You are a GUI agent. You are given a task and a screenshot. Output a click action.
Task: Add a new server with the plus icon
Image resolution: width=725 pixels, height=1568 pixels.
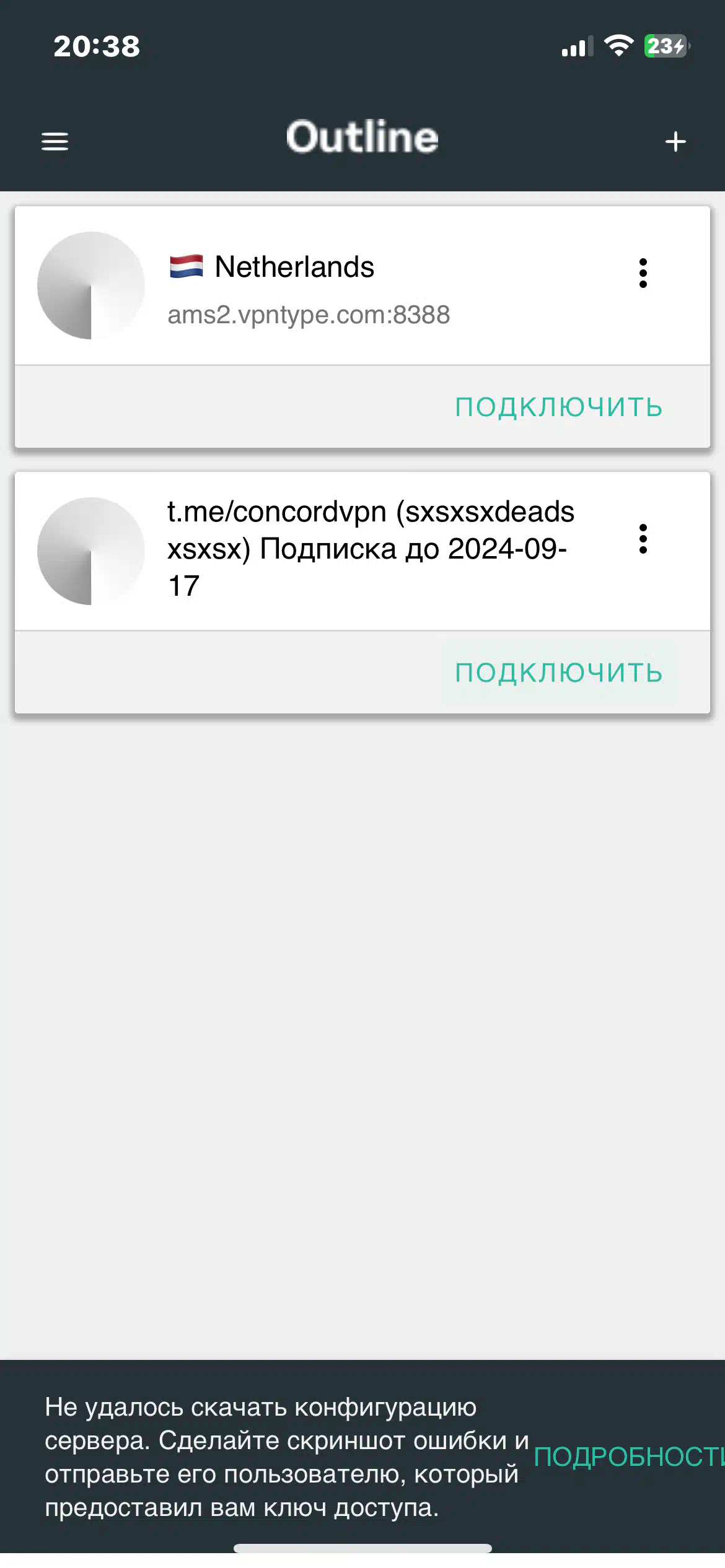coord(675,142)
